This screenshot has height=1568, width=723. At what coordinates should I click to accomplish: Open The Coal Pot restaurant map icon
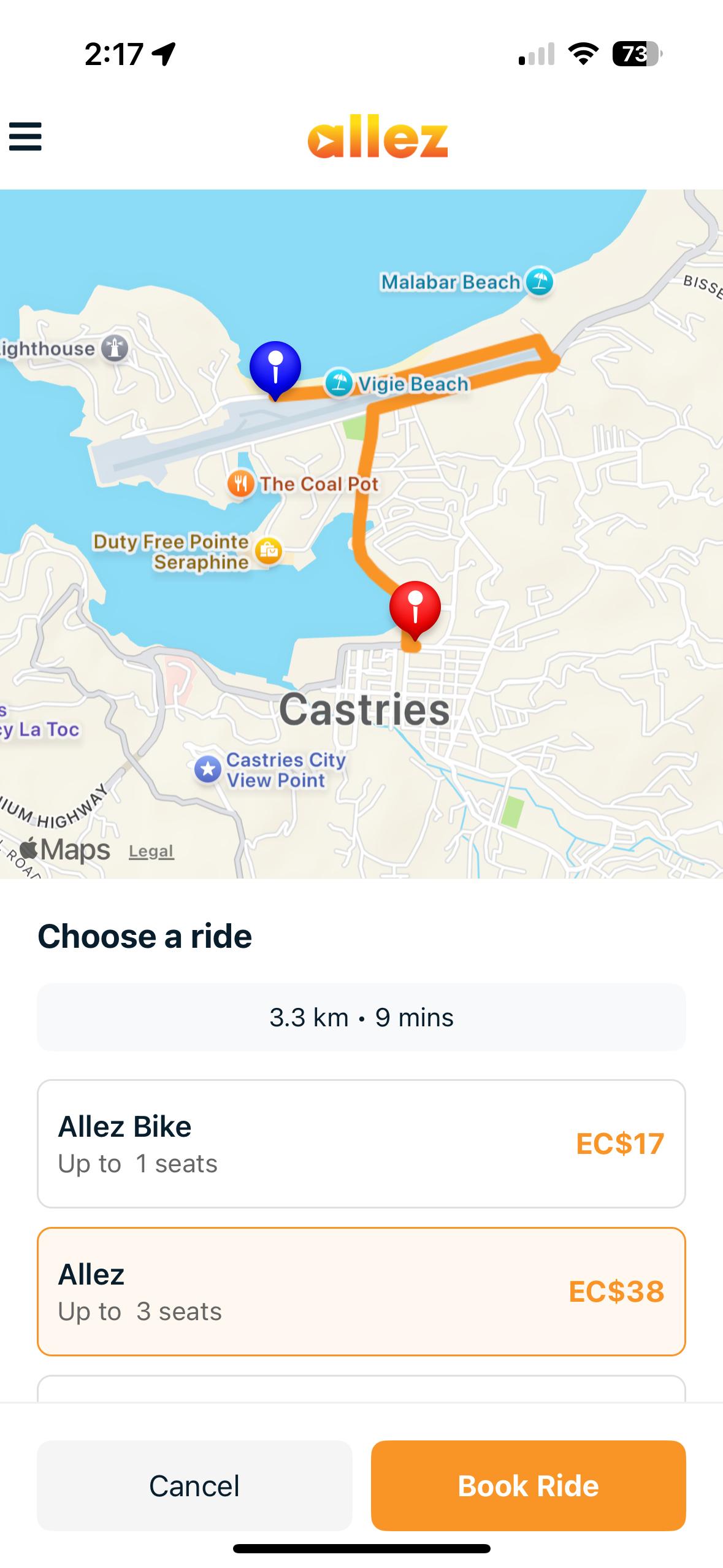[x=242, y=484]
